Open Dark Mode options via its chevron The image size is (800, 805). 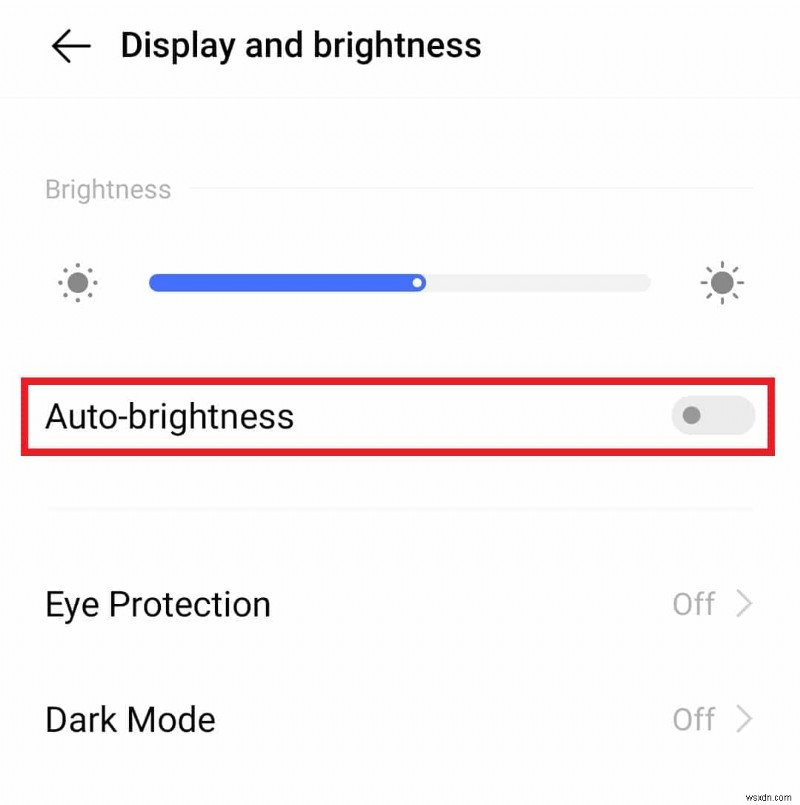point(744,719)
